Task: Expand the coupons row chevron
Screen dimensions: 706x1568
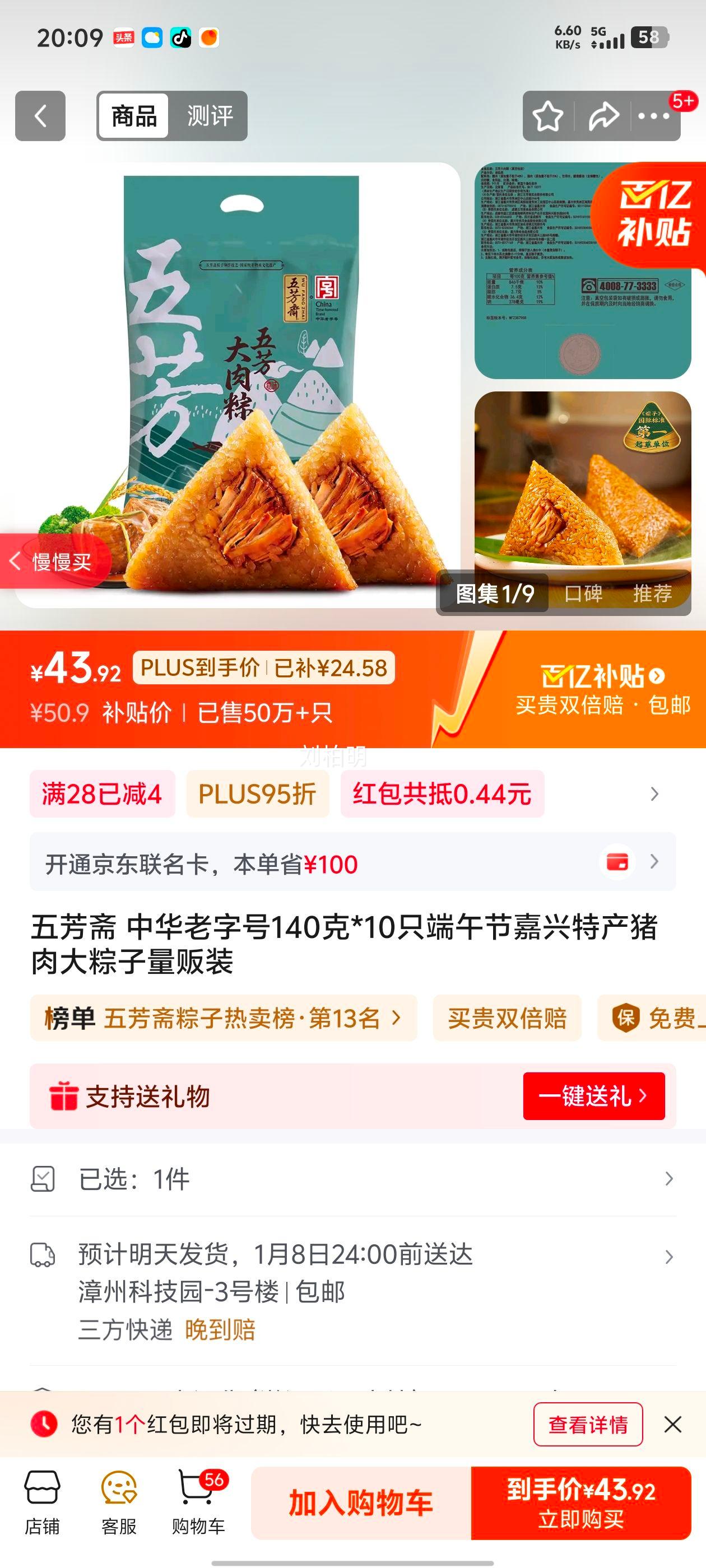Action: coord(654,794)
